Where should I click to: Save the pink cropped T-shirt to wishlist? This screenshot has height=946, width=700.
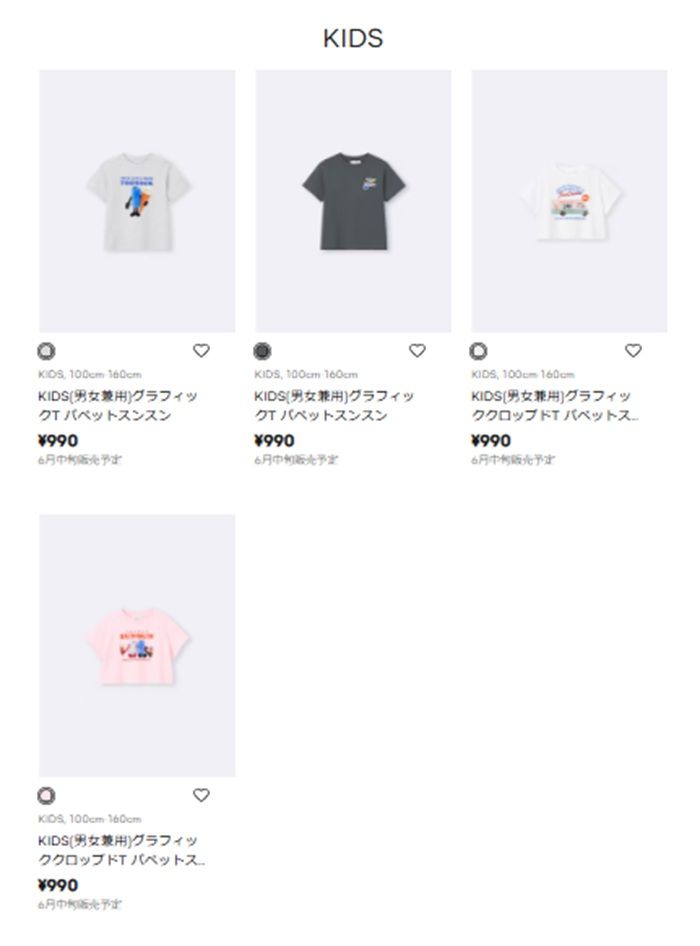(x=201, y=796)
